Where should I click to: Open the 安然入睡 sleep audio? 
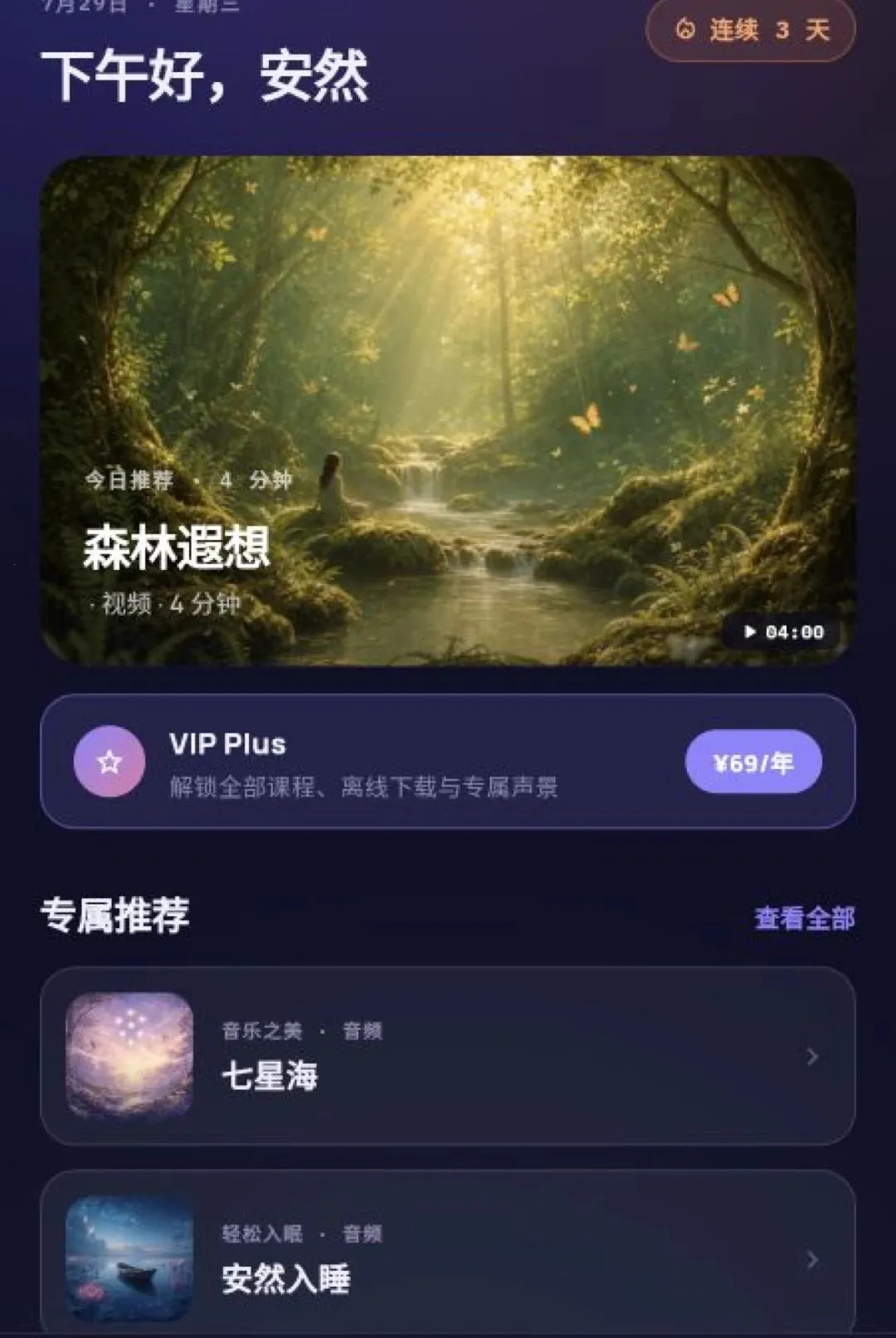click(448, 1253)
